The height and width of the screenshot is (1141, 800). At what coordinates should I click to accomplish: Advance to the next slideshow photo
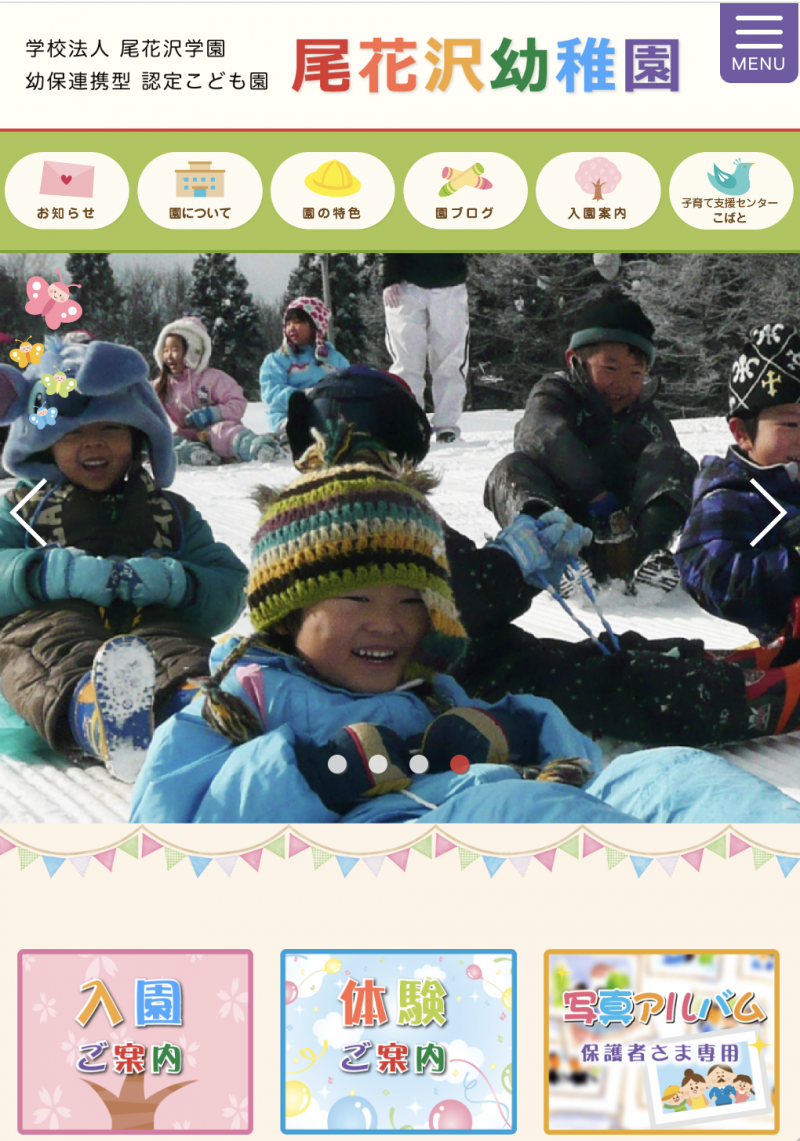pos(768,512)
